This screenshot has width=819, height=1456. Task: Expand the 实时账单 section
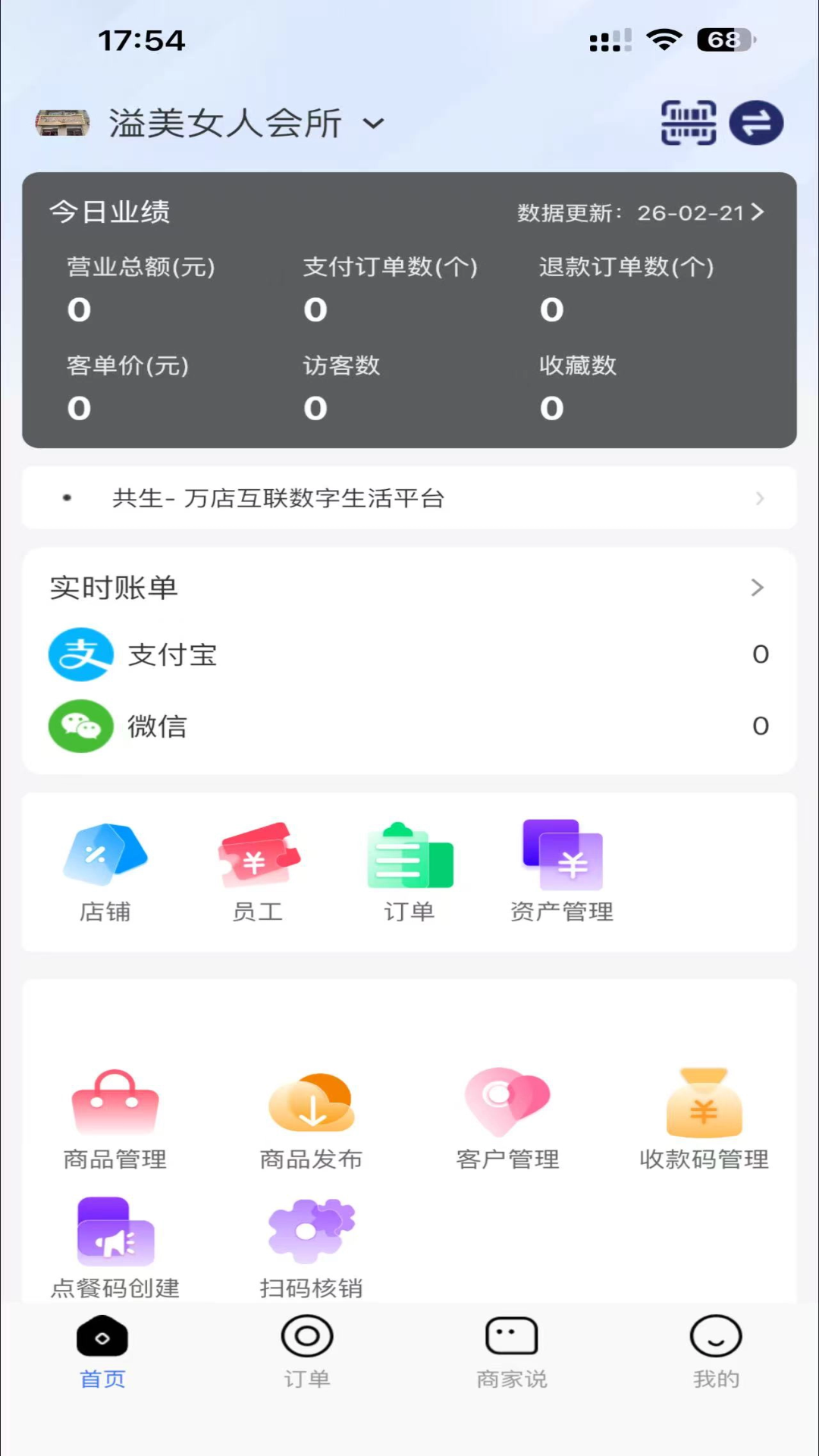[756, 588]
